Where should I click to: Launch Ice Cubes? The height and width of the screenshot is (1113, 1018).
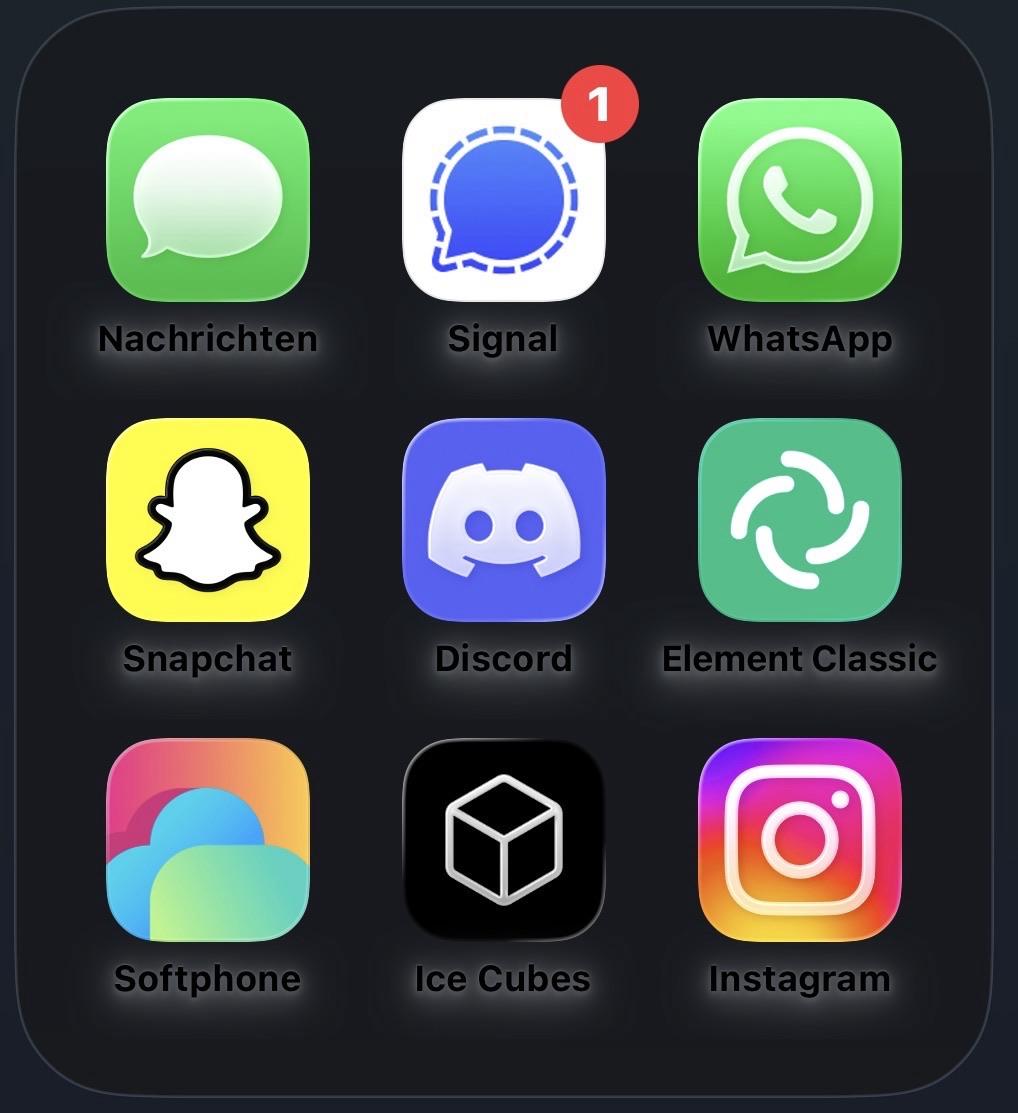tap(503, 840)
